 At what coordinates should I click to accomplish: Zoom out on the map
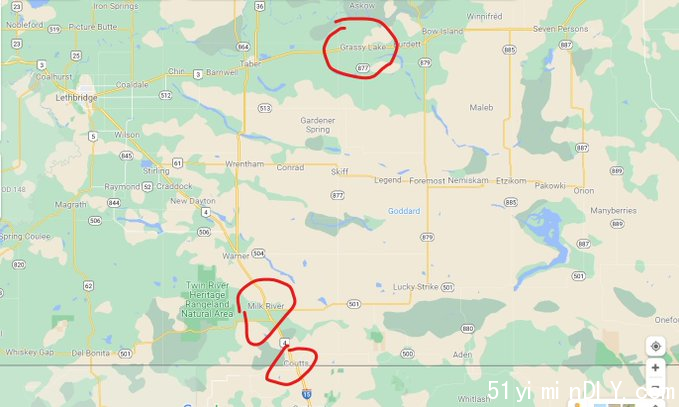[656, 387]
